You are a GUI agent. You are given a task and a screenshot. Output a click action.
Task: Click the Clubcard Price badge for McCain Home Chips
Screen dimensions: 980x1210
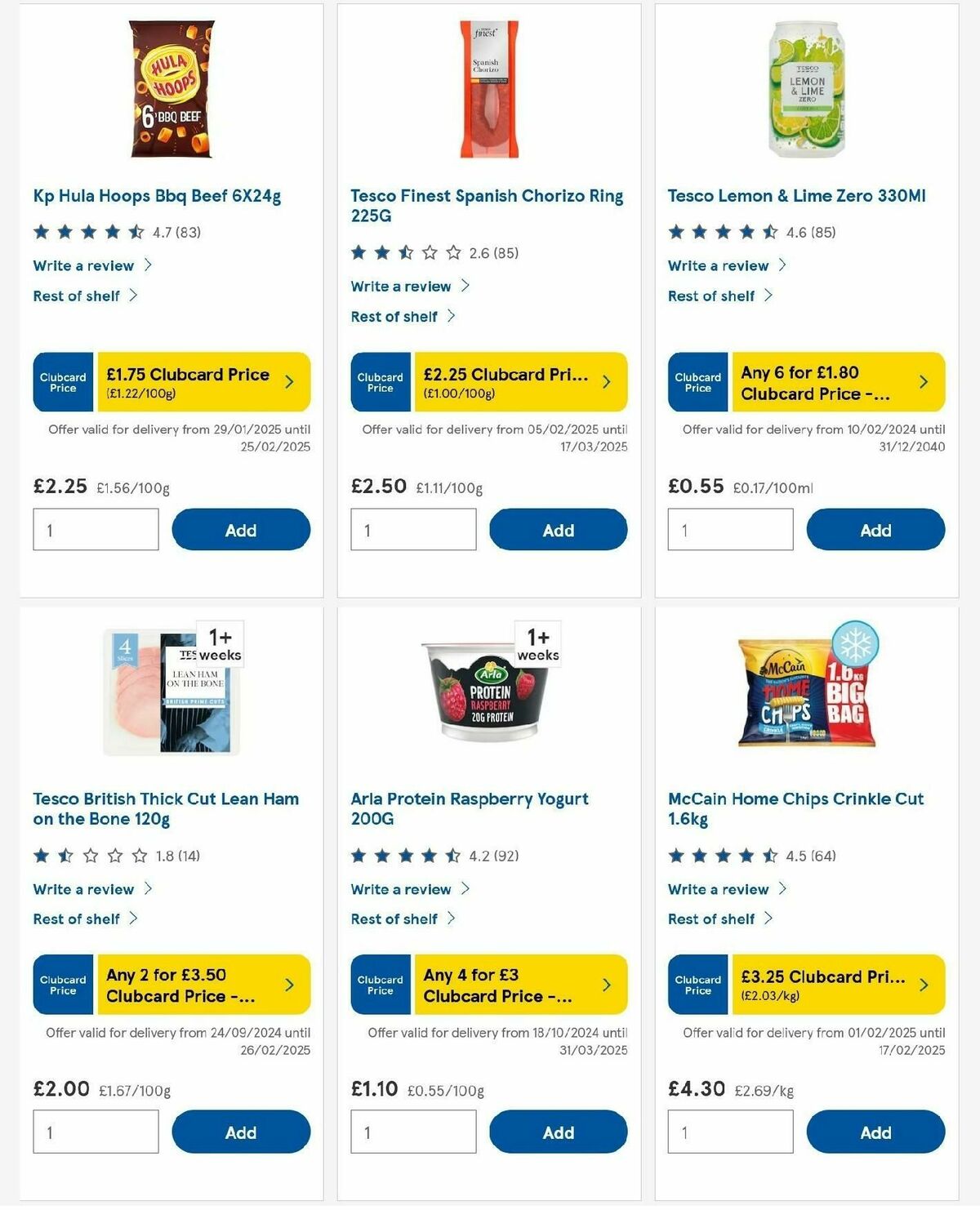(697, 985)
